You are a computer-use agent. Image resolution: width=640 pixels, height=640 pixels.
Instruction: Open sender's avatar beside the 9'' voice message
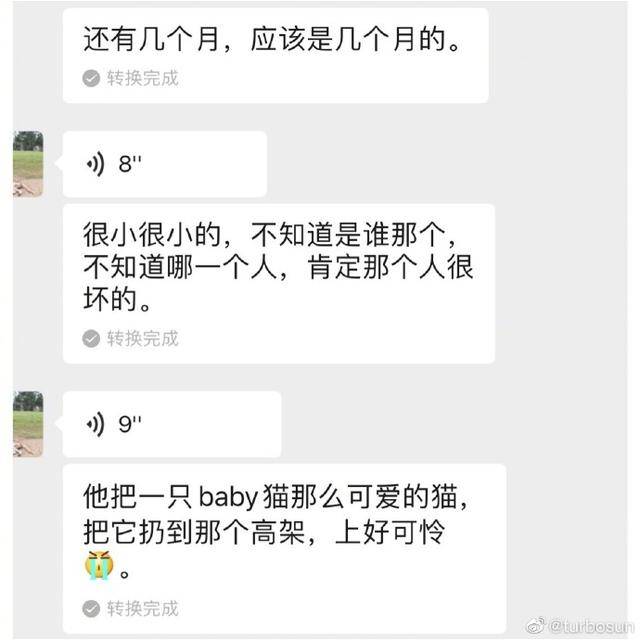28,424
